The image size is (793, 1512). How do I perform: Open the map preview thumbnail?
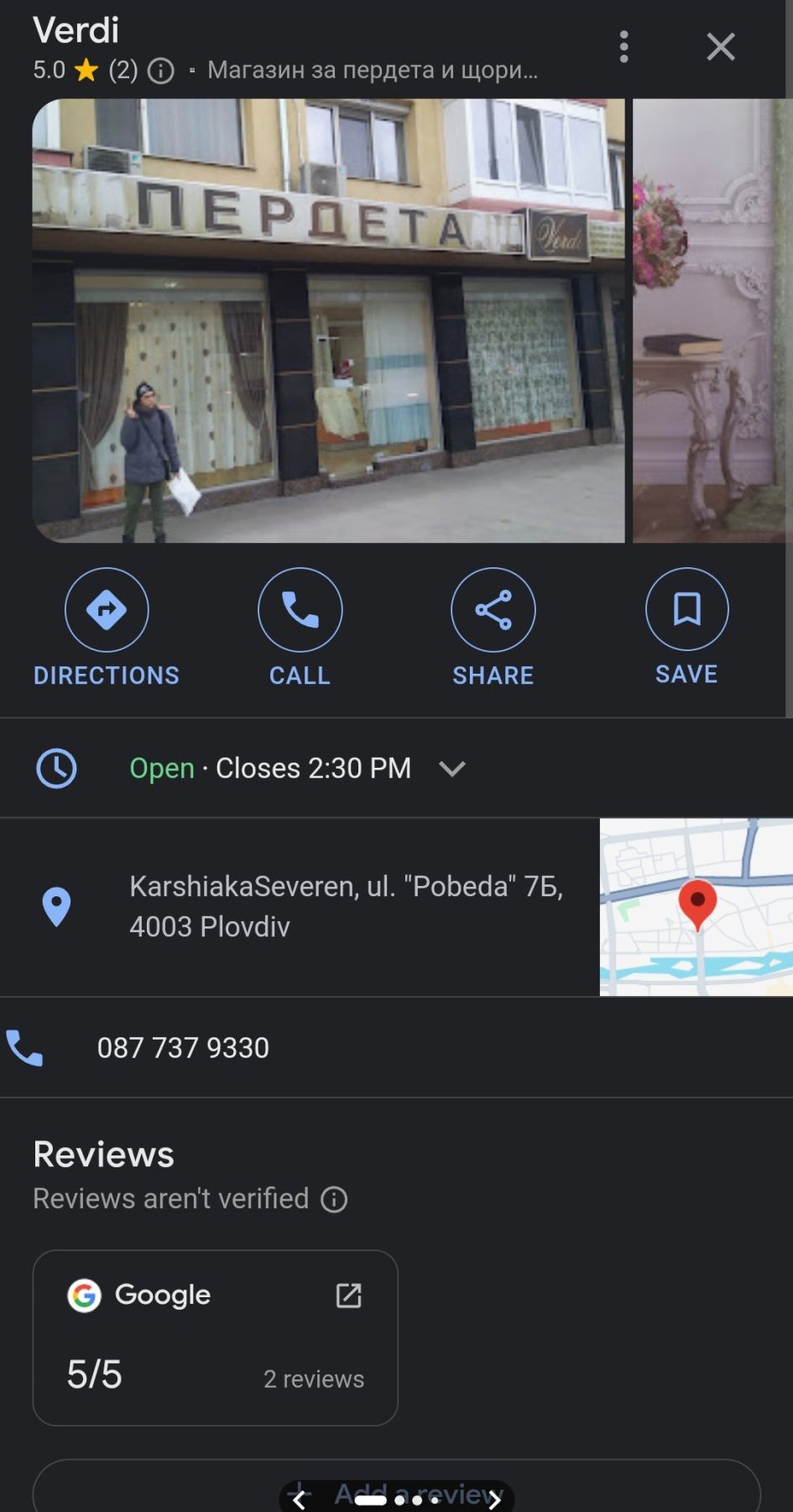tap(696, 907)
